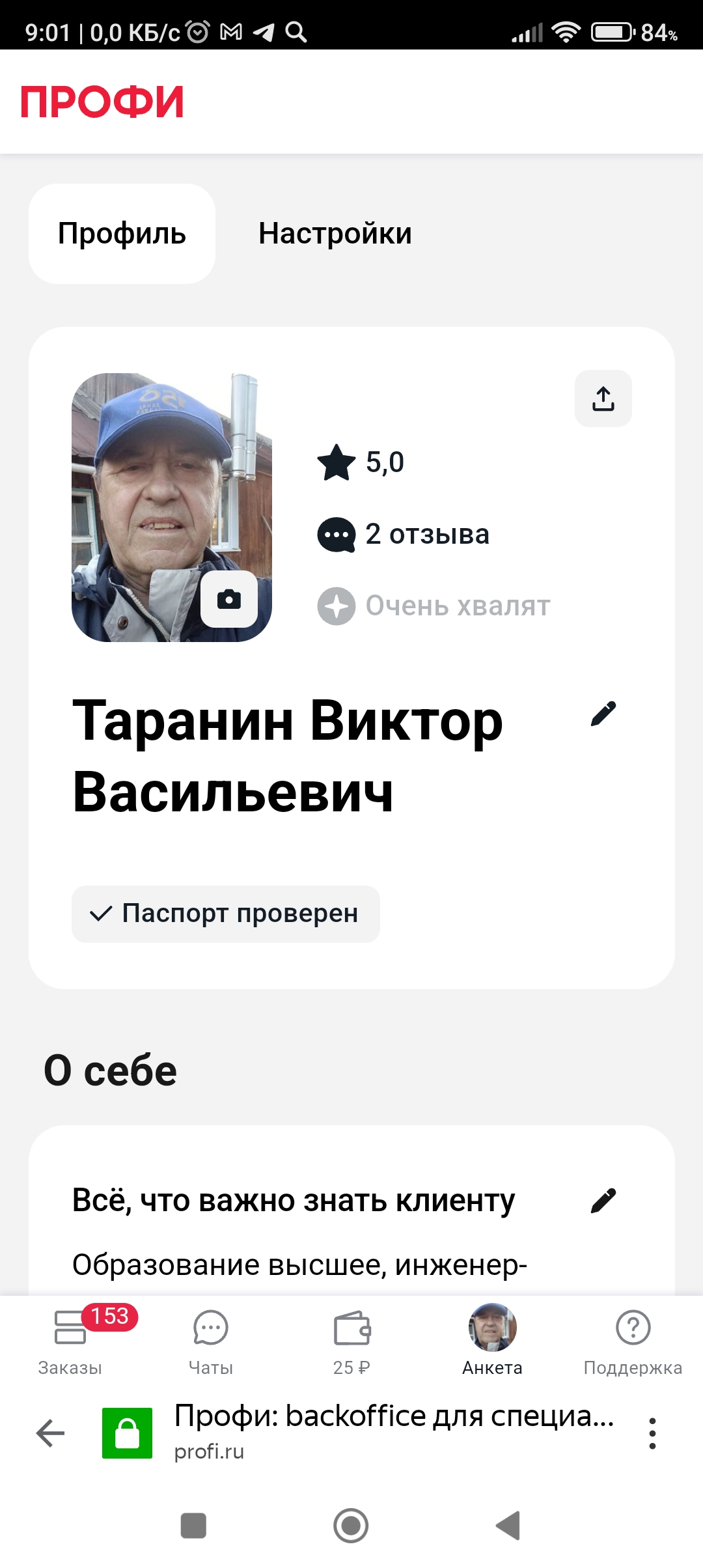
Task: Change the profile photo with camera icon
Action: pos(228,599)
